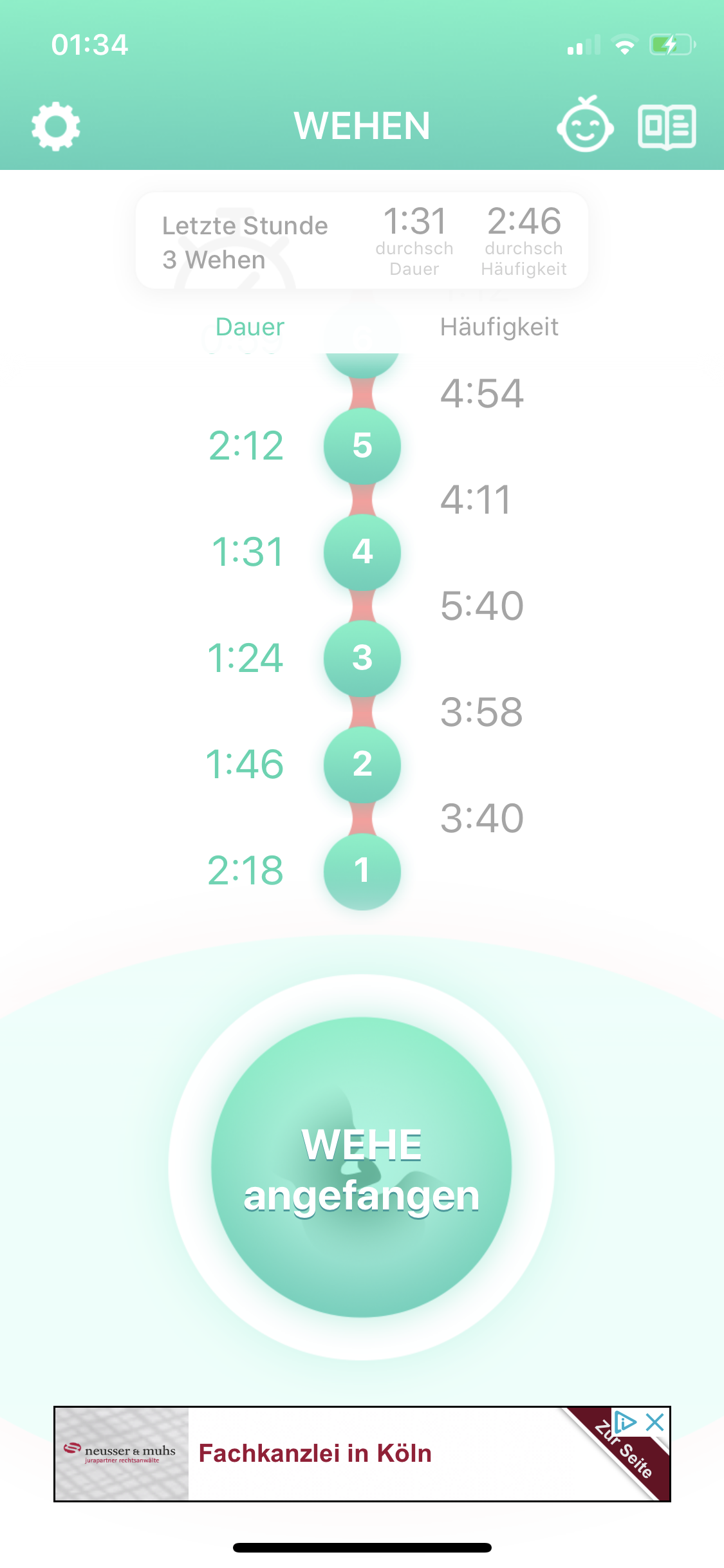
Task: Select contraction number 1
Action: pos(362,871)
